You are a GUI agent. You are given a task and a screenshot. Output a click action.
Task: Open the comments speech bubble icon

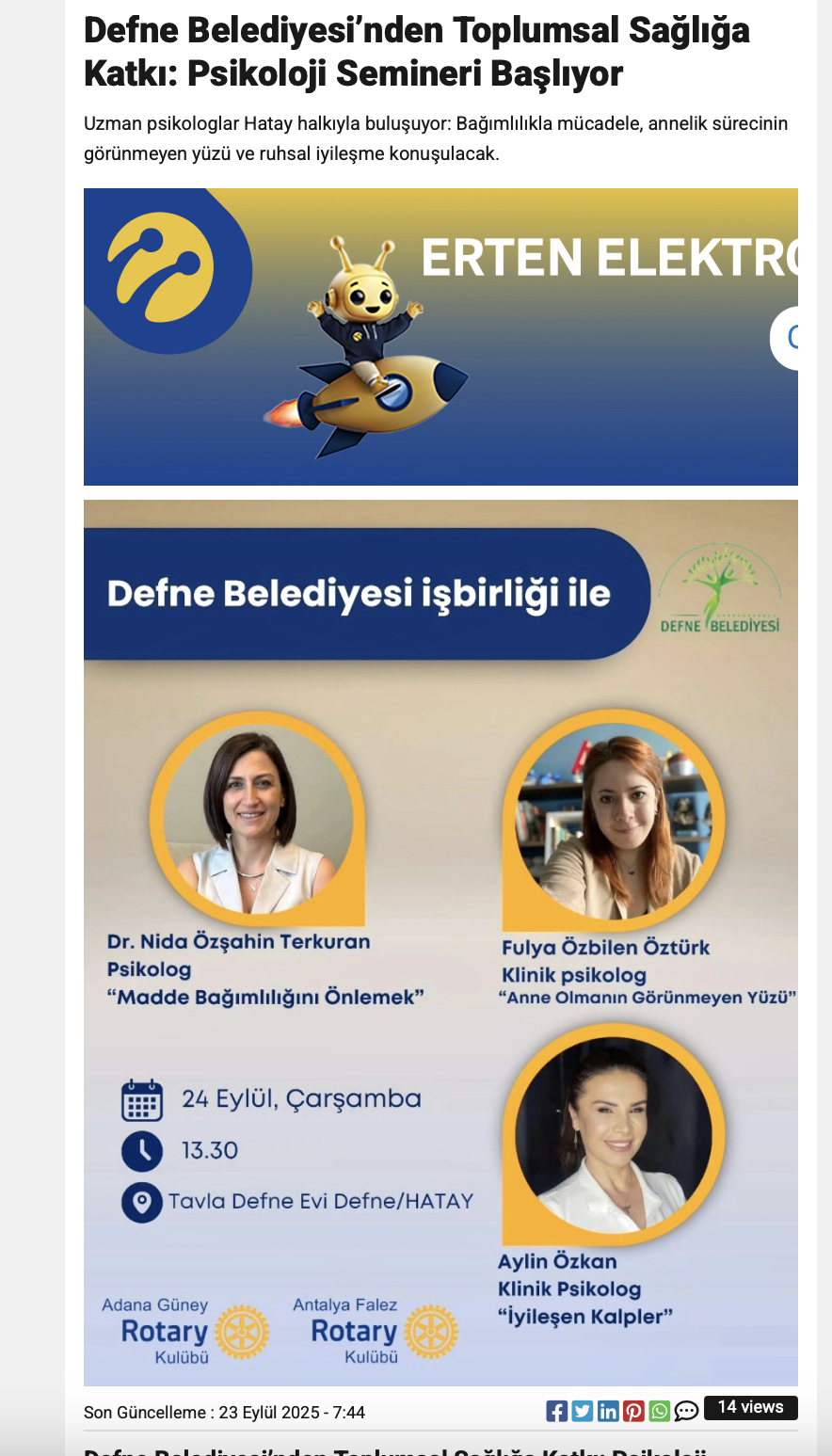point(687,1411)
